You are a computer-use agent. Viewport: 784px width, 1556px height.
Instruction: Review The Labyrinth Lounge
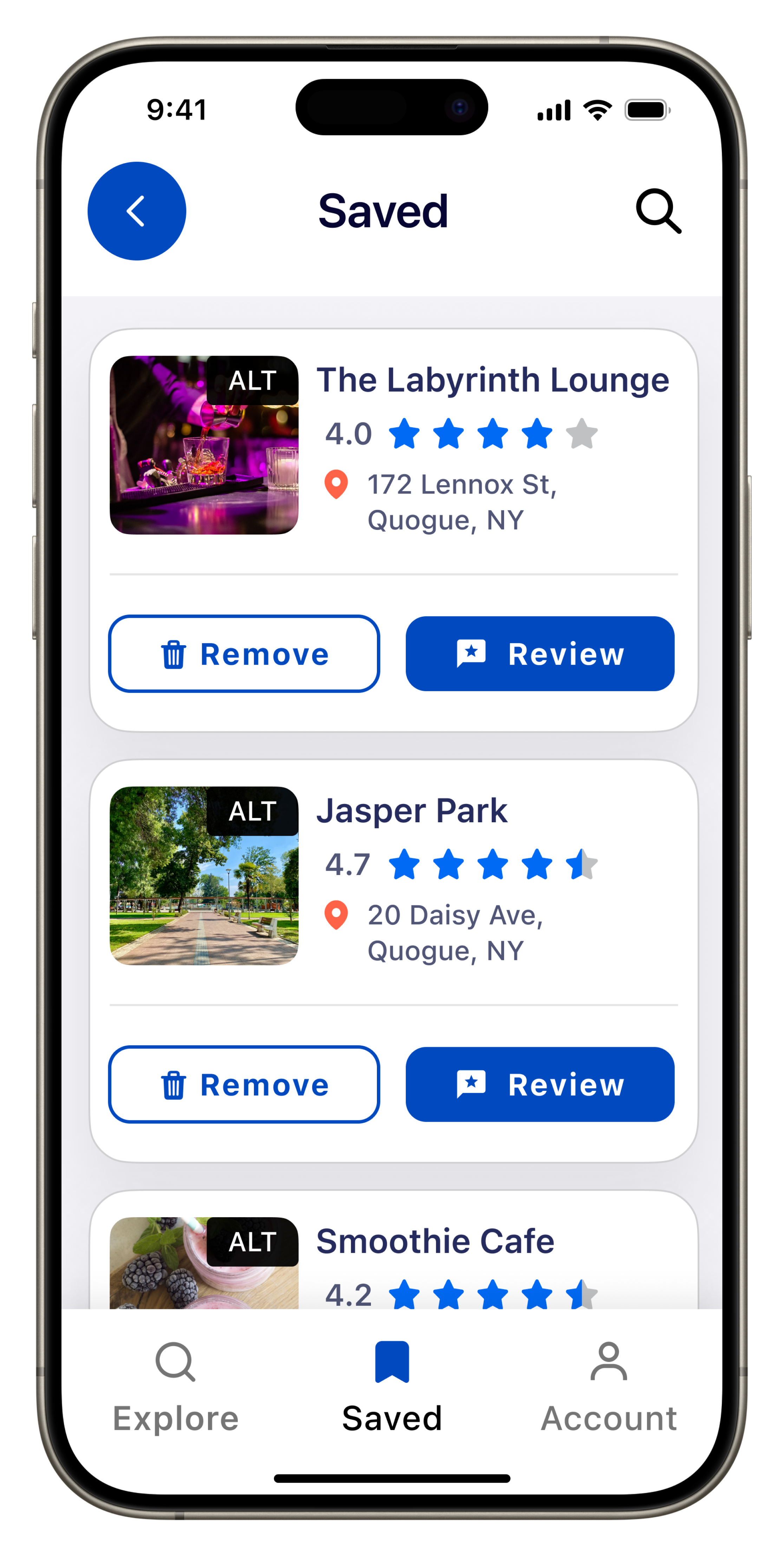point(540,654)
